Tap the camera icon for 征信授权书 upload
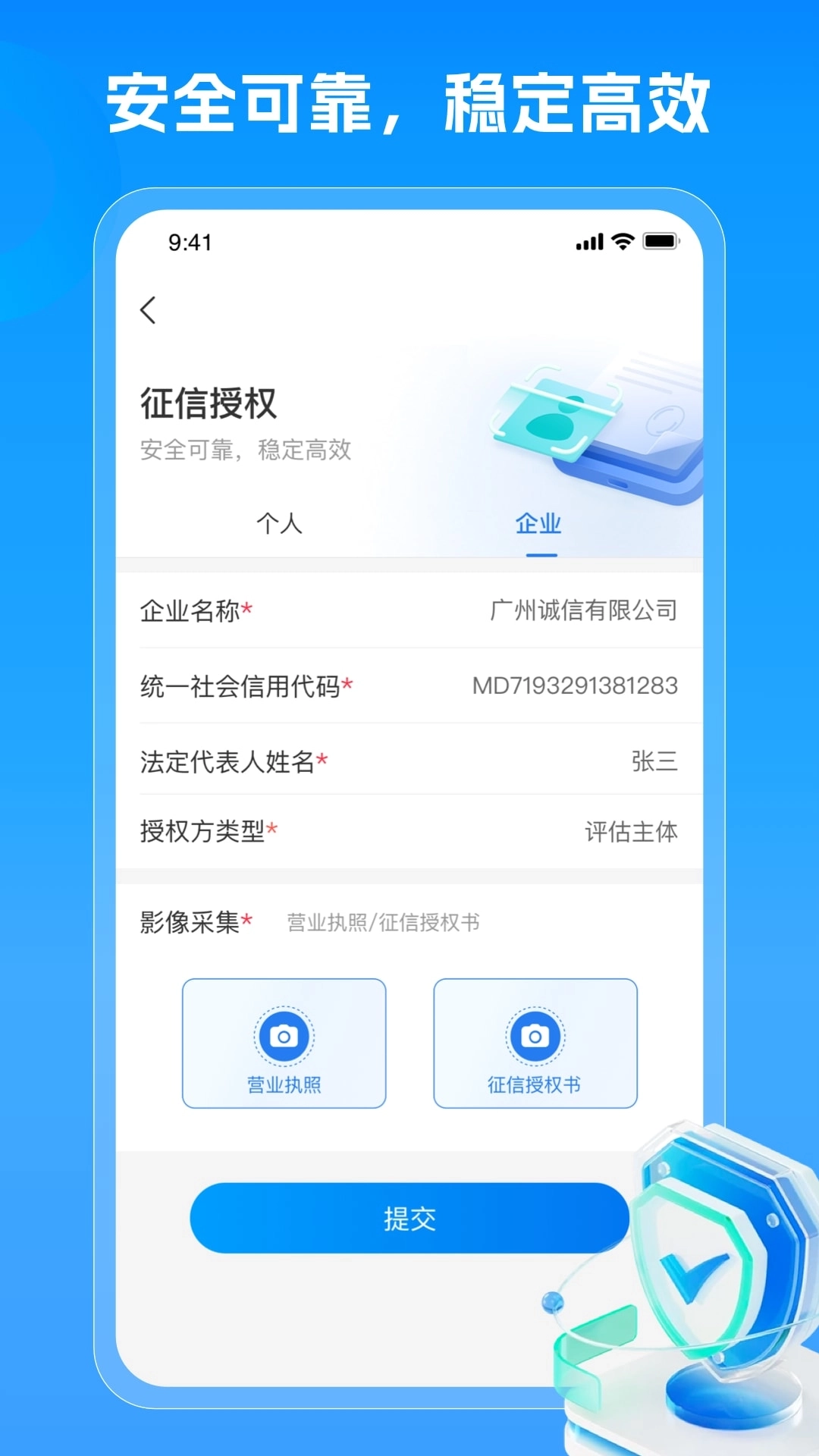Viewport: 819px width, 1456px height. tap(535, 1037)
